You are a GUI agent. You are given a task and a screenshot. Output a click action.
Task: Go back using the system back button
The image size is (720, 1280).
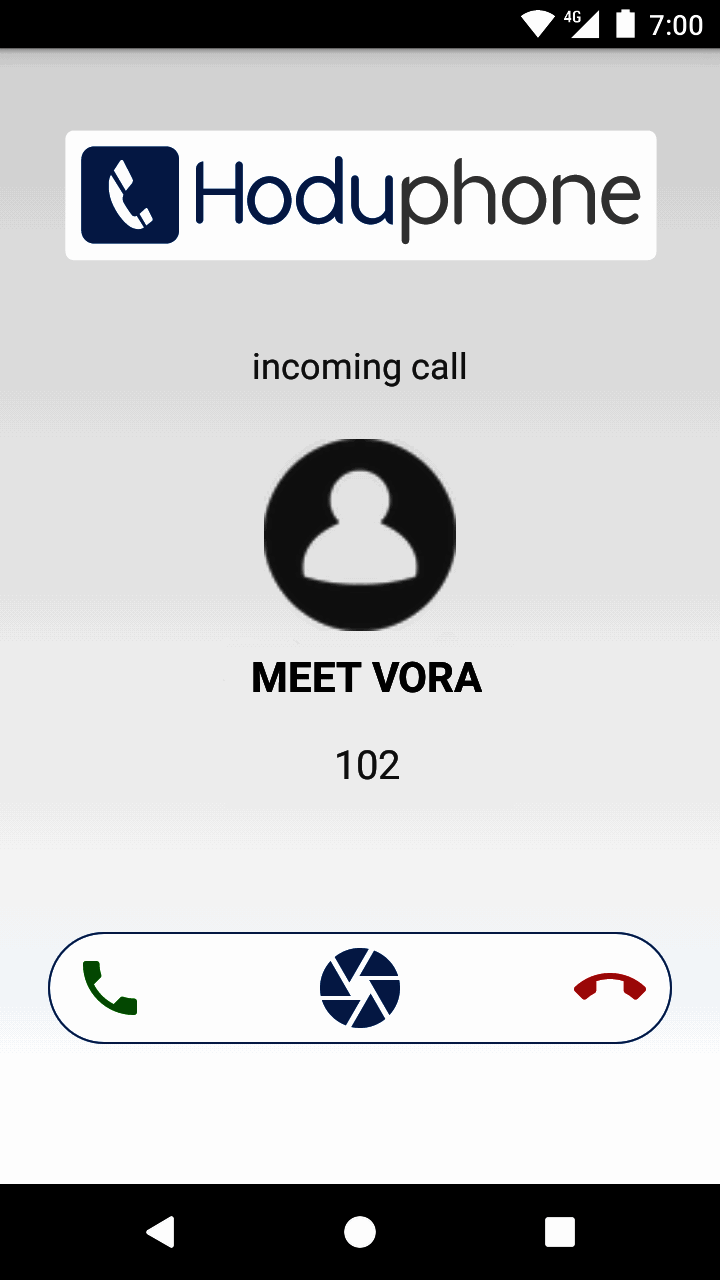160,1232
